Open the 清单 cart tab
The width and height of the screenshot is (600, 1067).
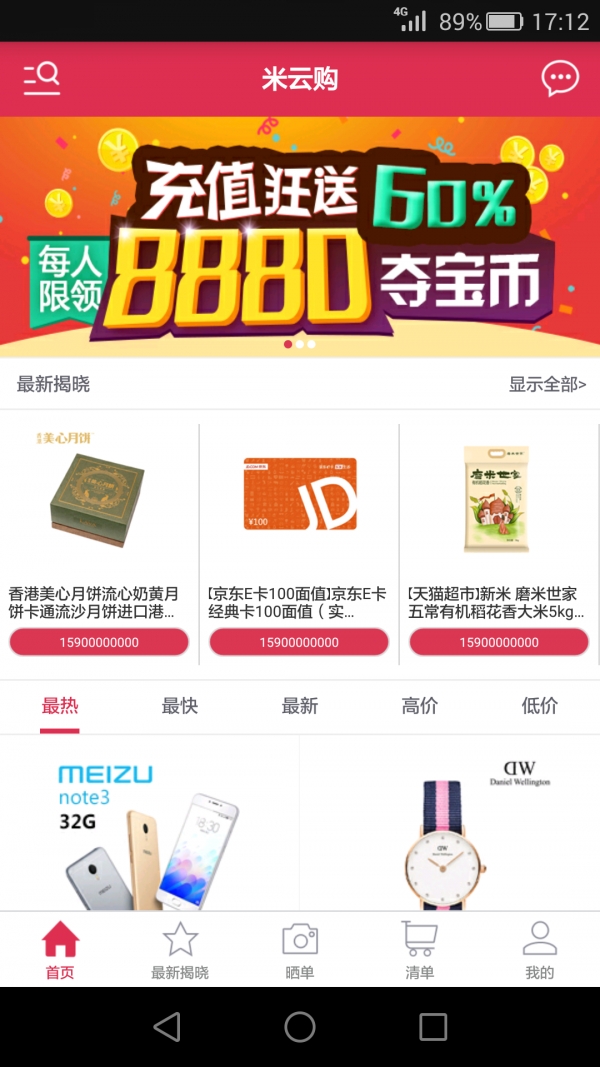[420, 950]
